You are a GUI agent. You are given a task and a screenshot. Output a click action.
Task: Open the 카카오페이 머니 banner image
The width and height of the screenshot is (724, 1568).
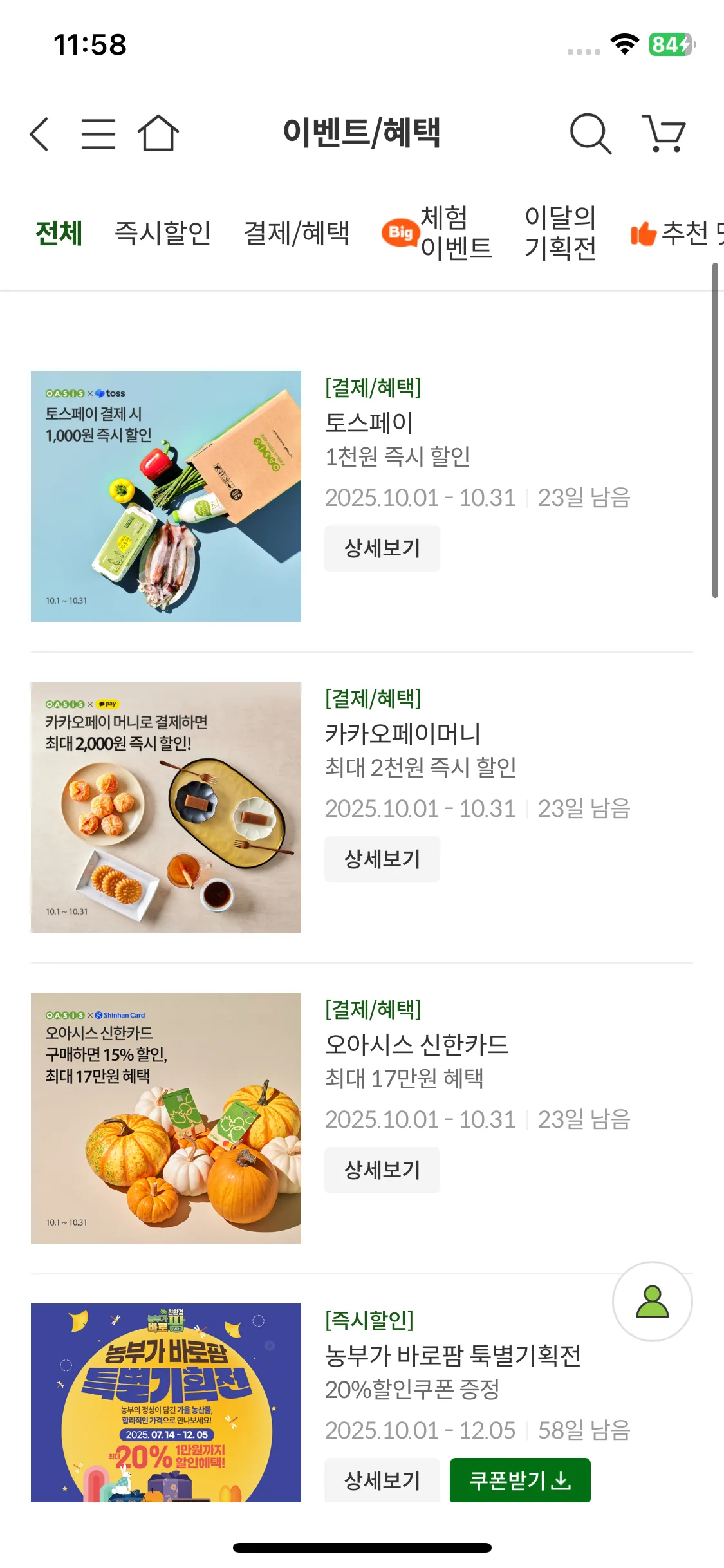pyautogui.click(x=166, y=807)
